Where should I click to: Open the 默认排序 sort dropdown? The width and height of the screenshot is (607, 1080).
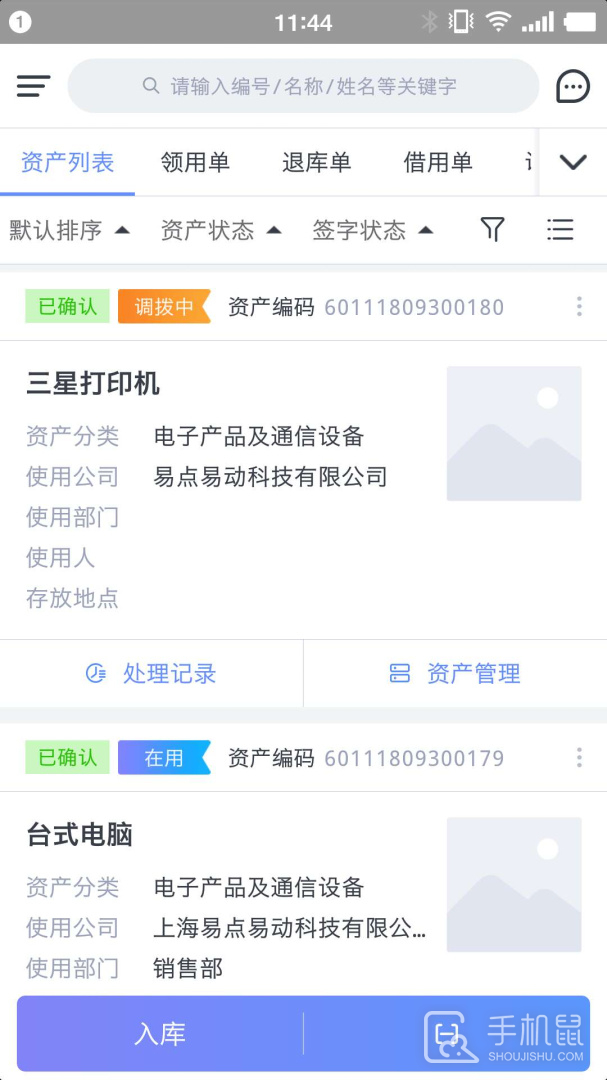(x=70, y=230)
